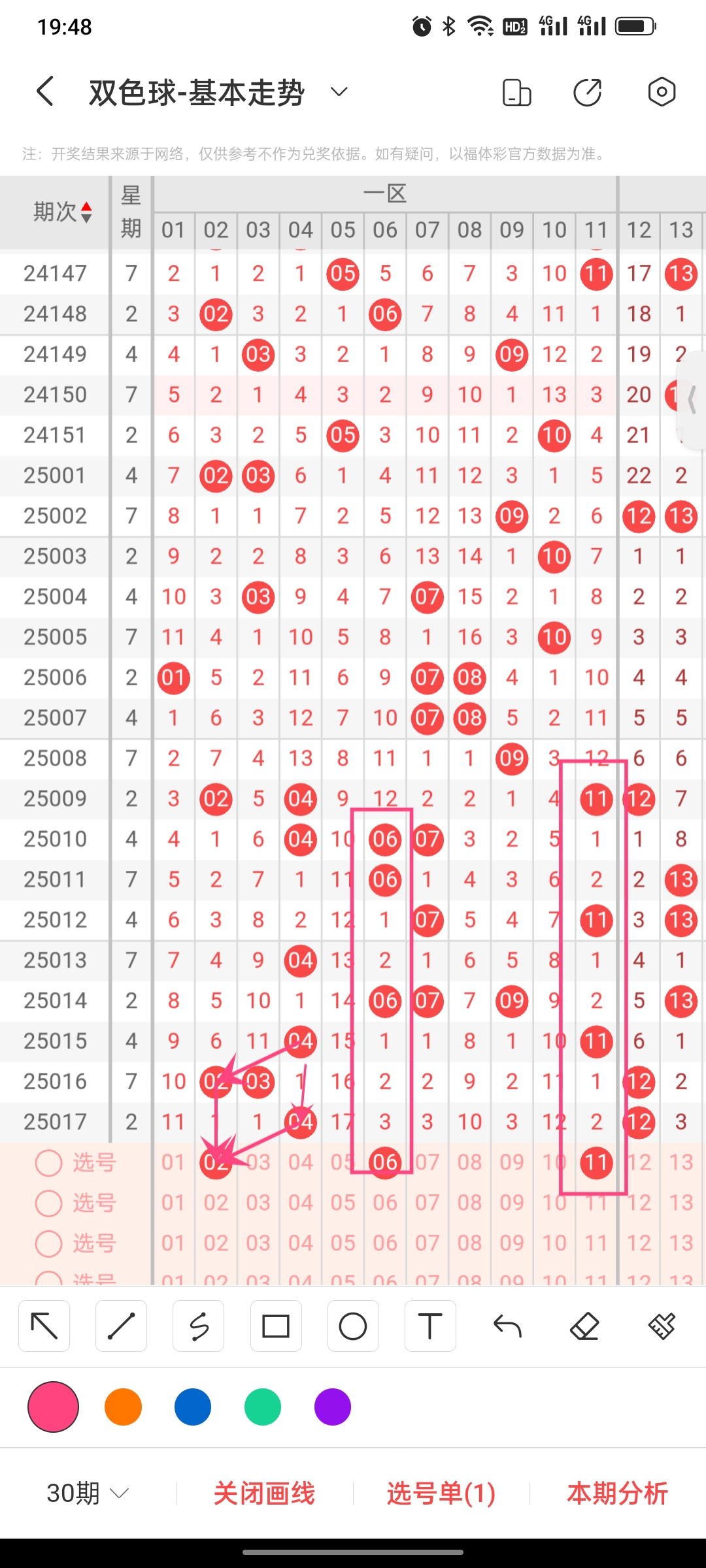Select the eraser tool
Image resolution: width=706 pixels, height=1568 pixels.
click(584, 1326)
